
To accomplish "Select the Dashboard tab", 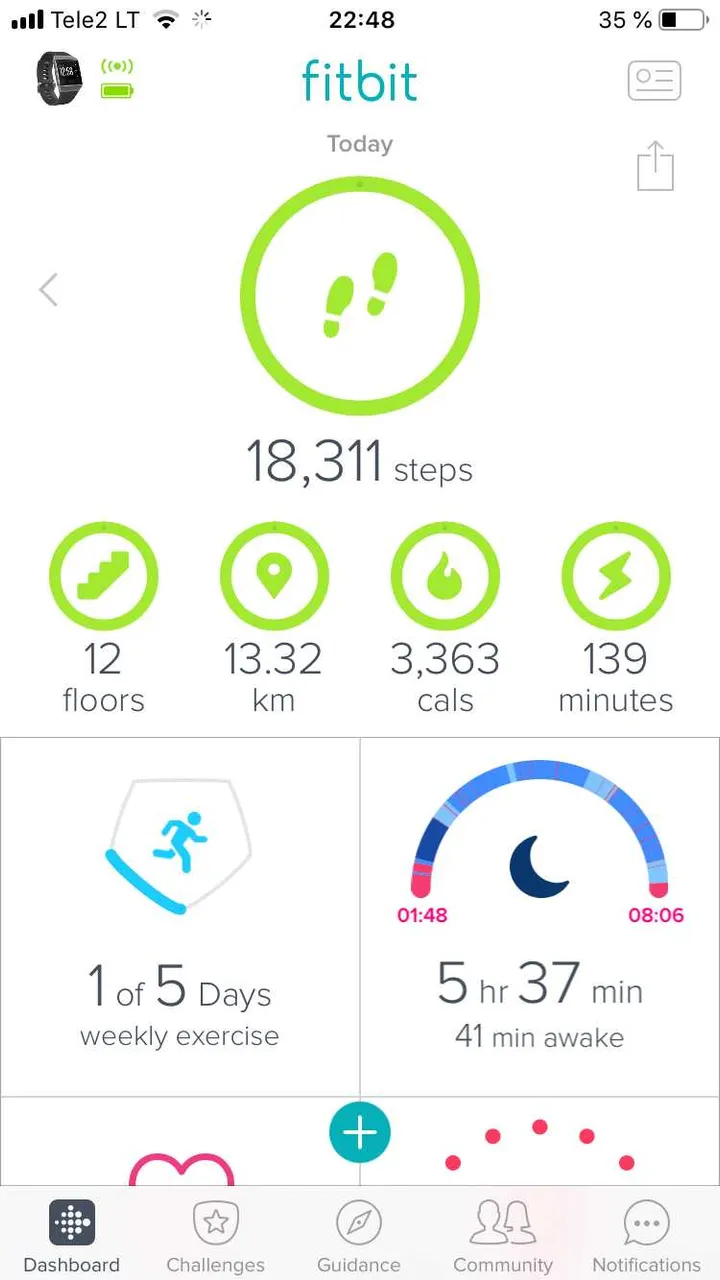I will pyautogui.click(x=72, y=1237).
